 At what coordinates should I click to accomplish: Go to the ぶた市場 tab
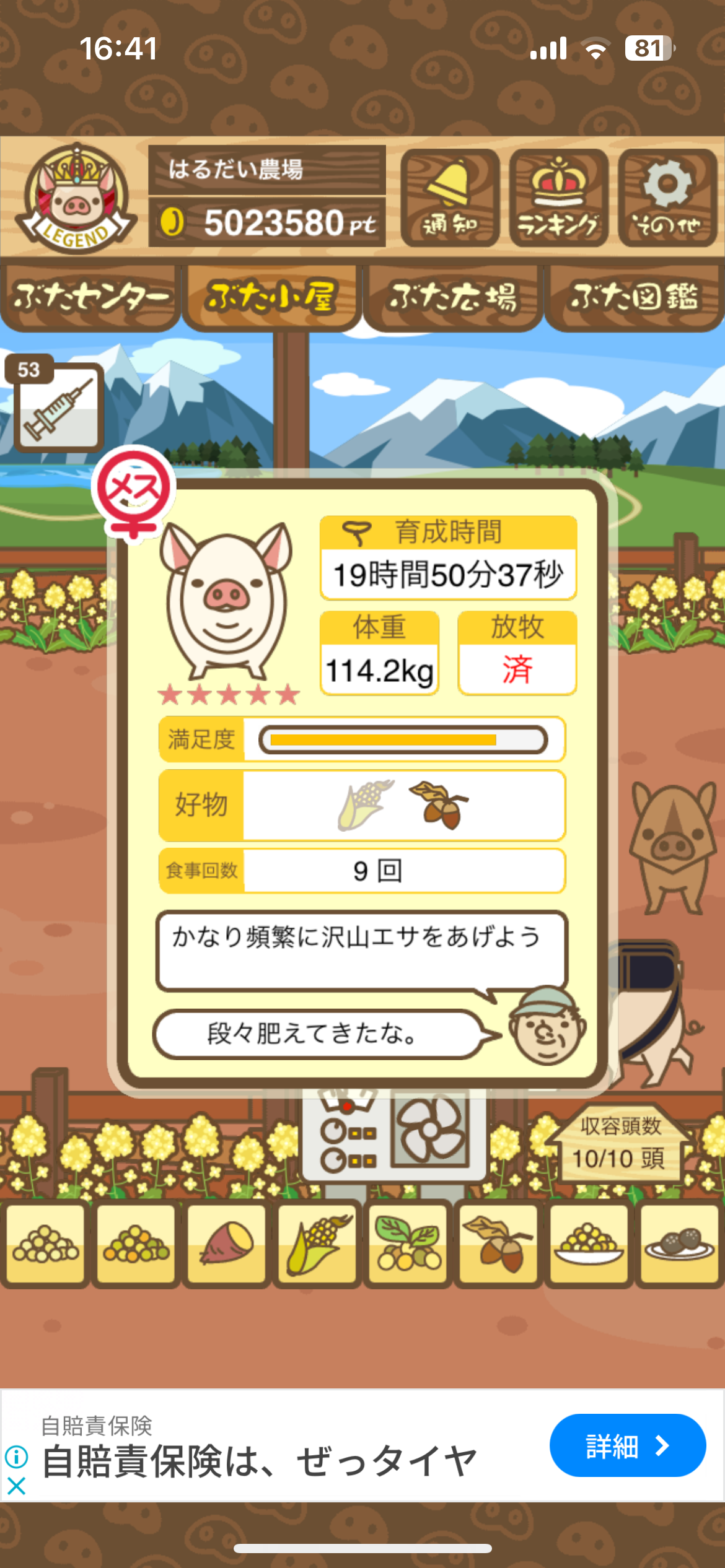click(453, 298)
